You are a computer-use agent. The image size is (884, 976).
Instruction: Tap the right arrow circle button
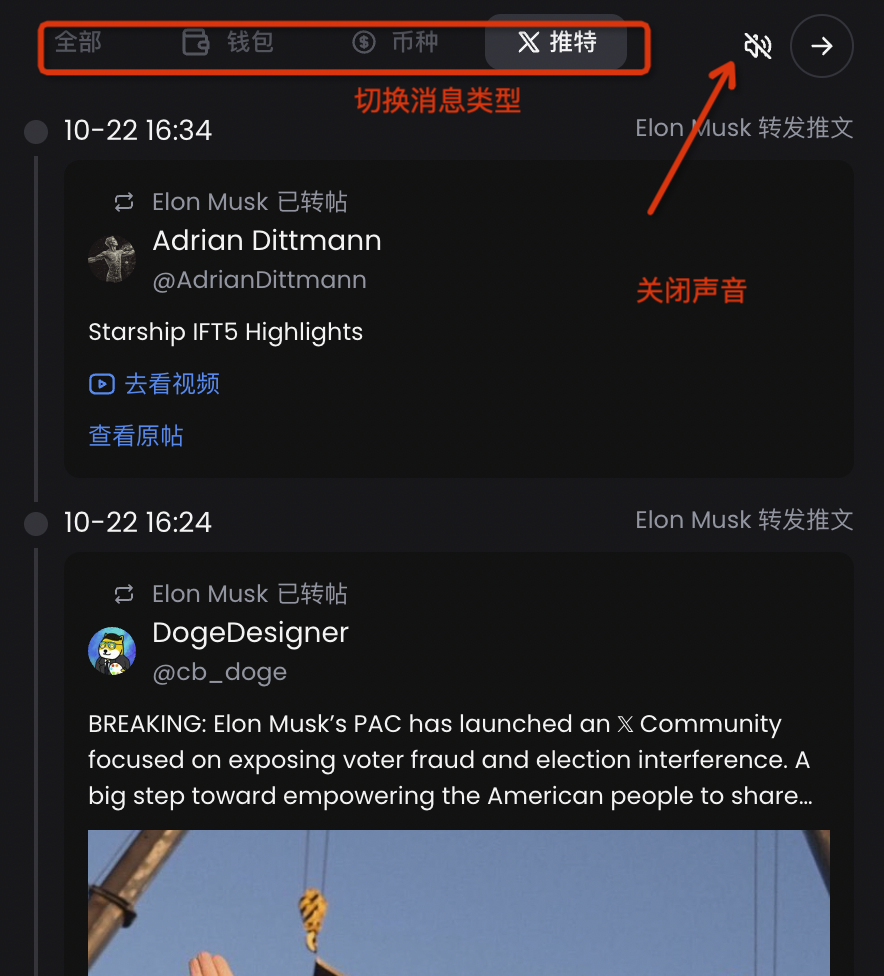(821, 46)
